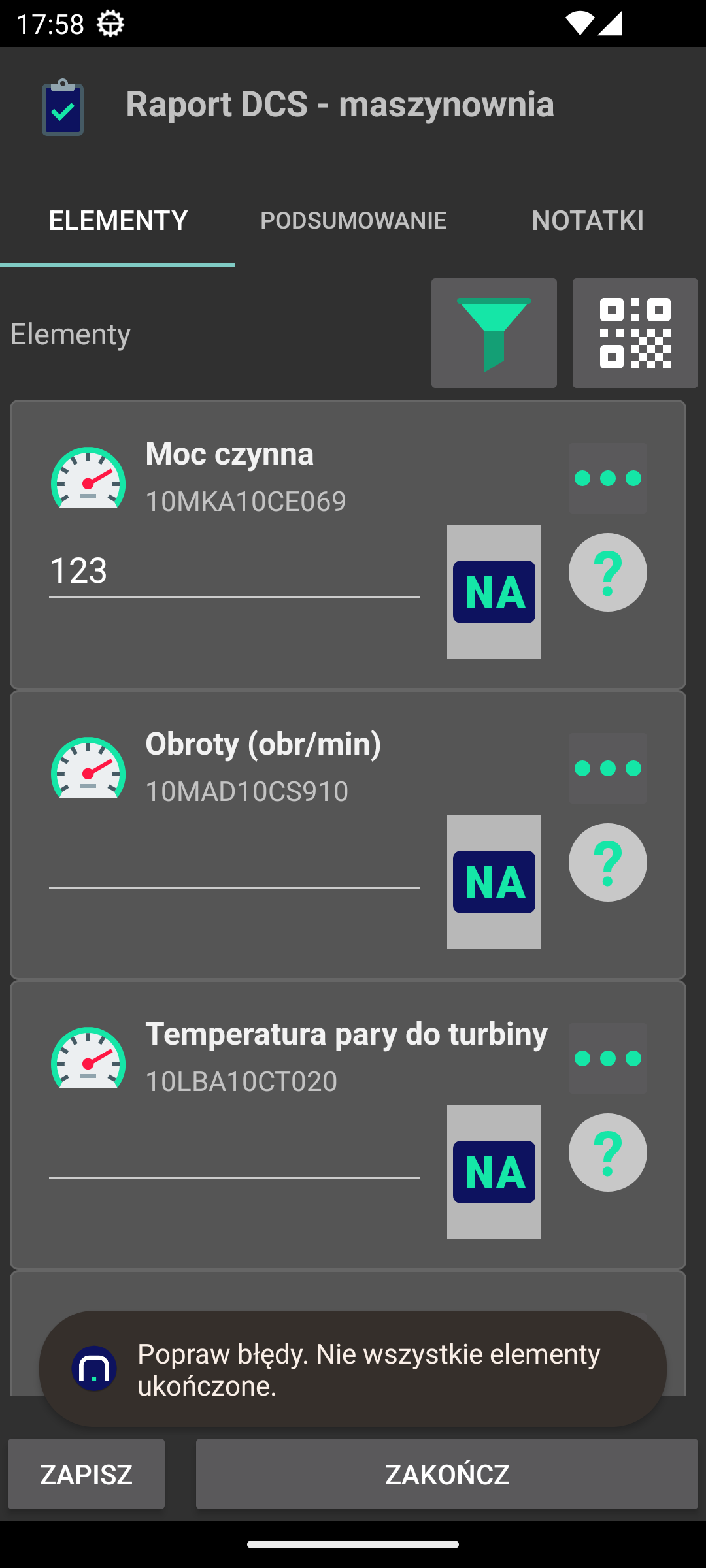The width and height of the screenshot is (706, 1568).
Task: Show help for Temperatura pary do turbiny
Action: (x=607, y=1152)
